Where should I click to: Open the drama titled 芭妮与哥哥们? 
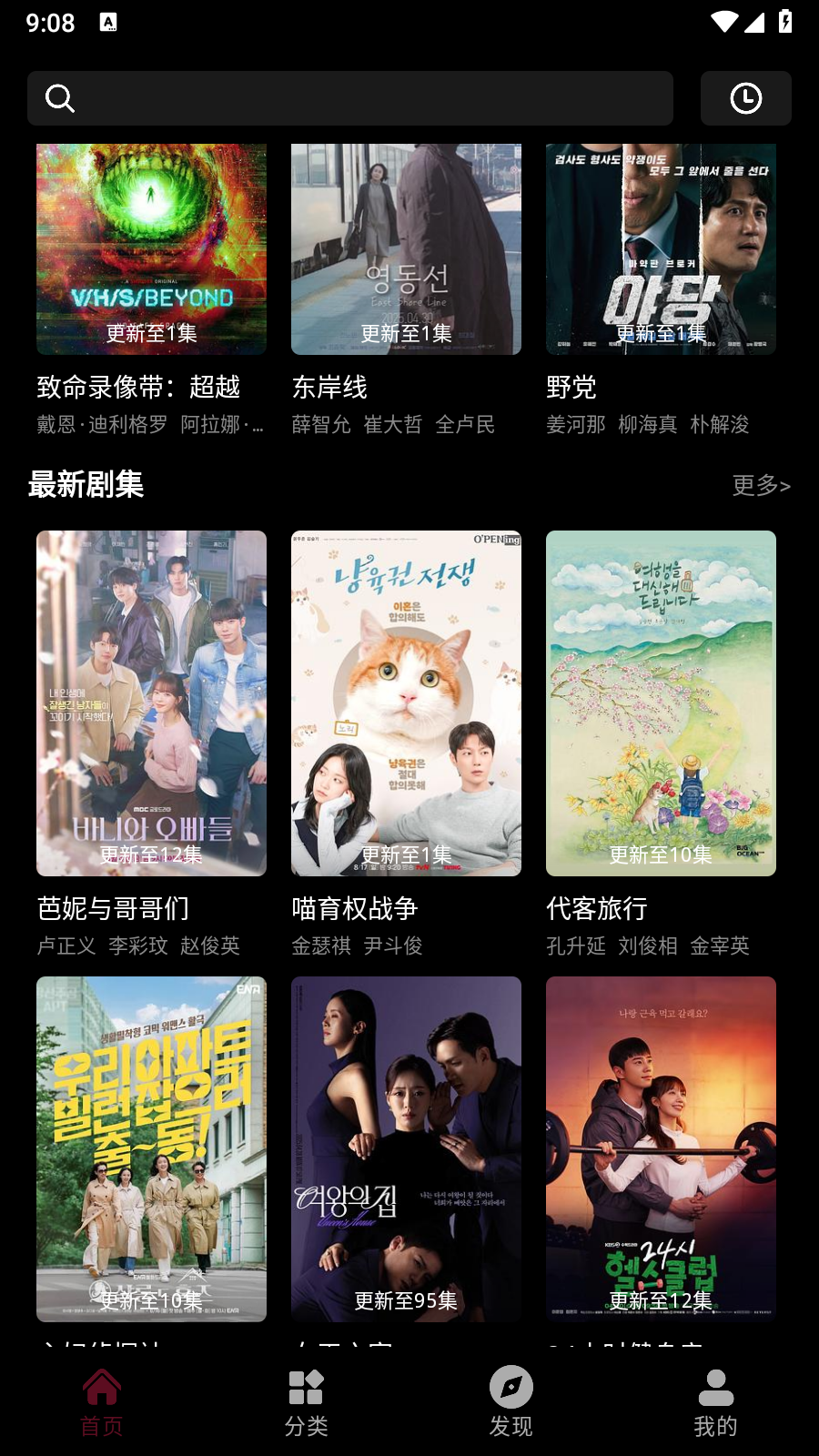click(x=151, y=701)
